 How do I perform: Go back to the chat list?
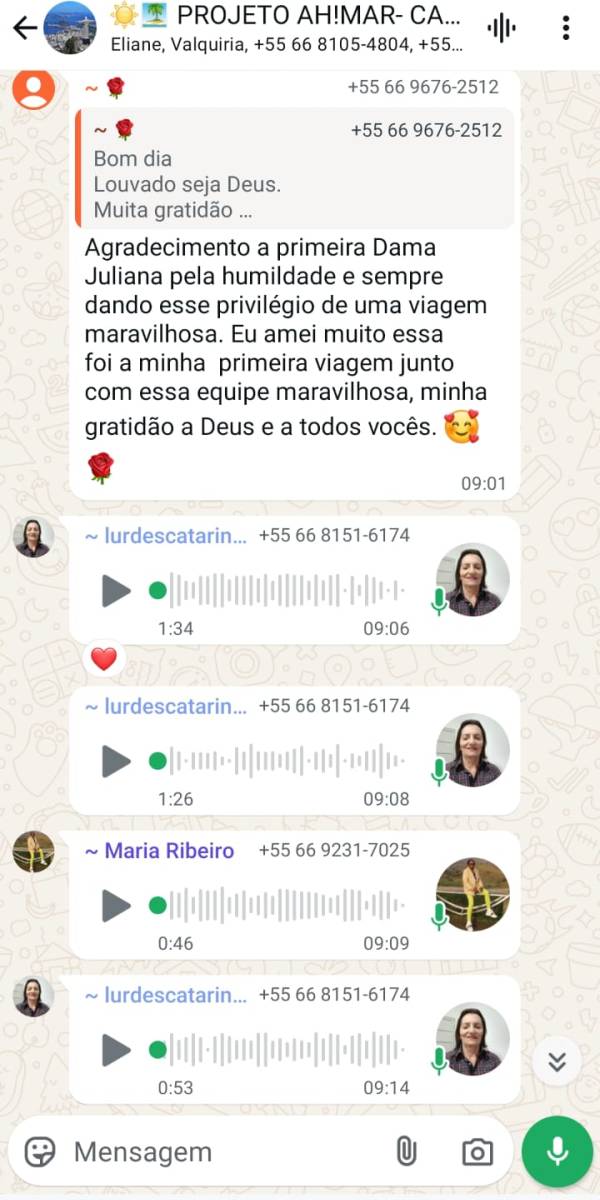coord(24,28)
